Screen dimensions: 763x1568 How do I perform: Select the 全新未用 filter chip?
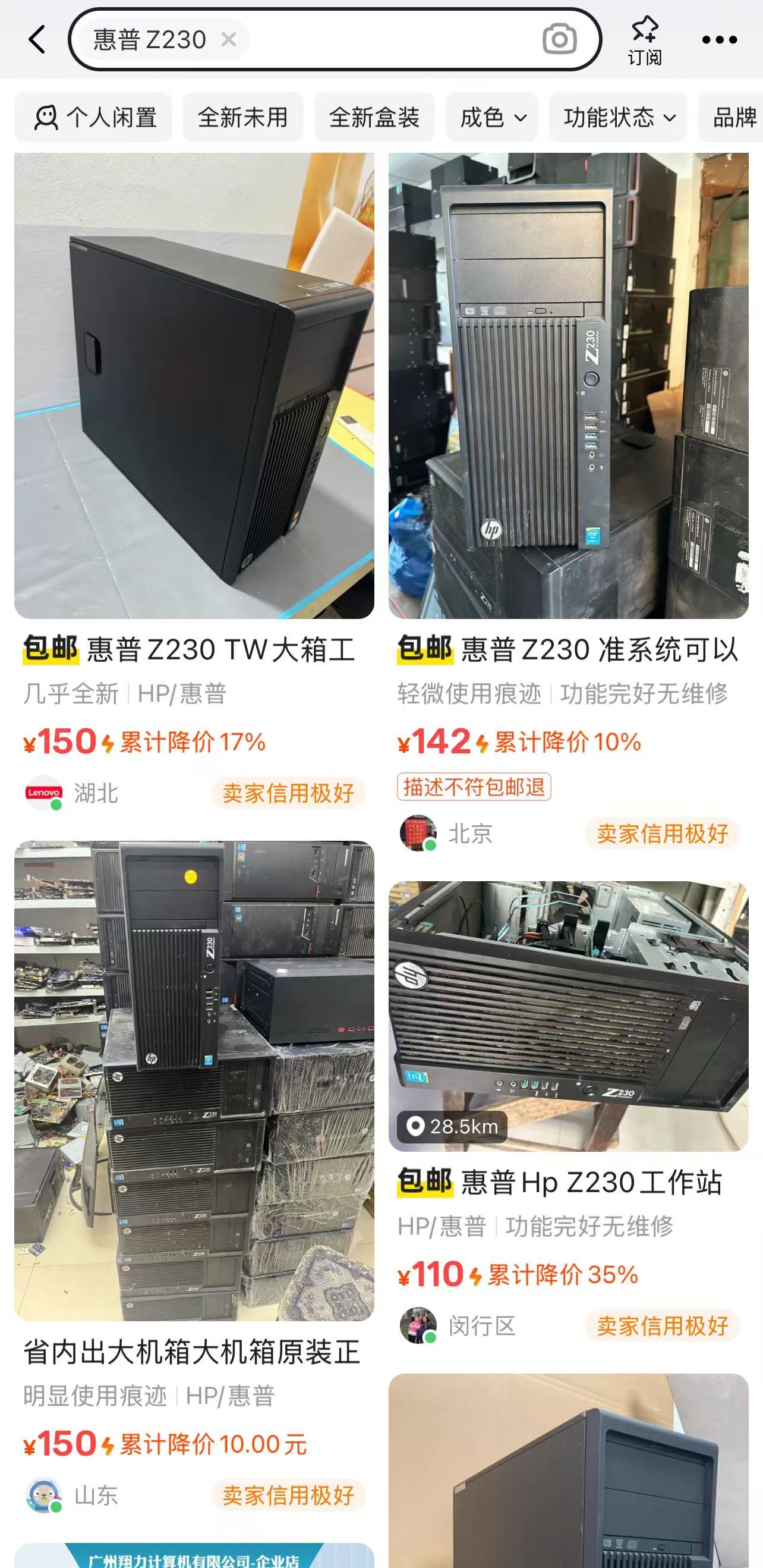(243, 118)
